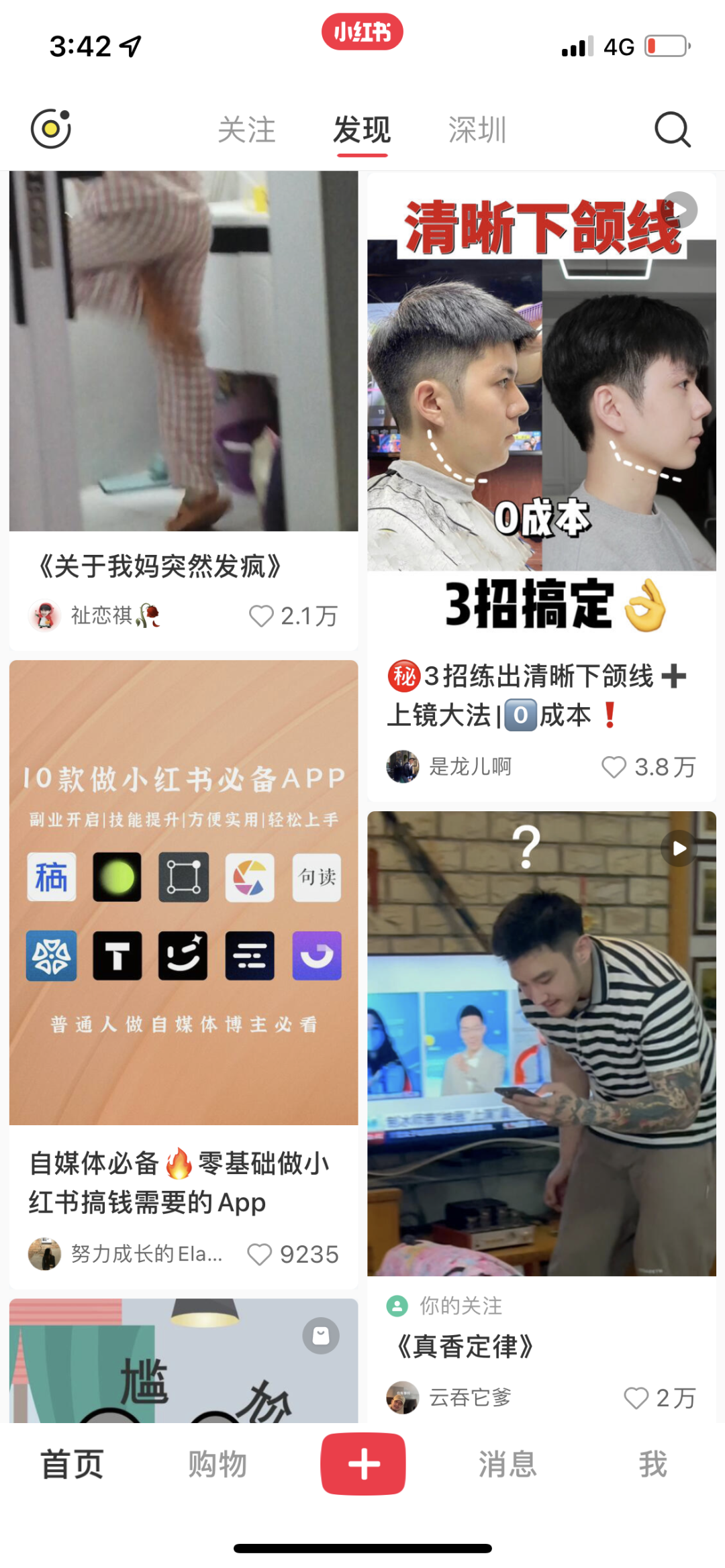725x1568 pixels.
Task: Like the 《关于我妈突然发疯》 post
Action: [261, 615]
